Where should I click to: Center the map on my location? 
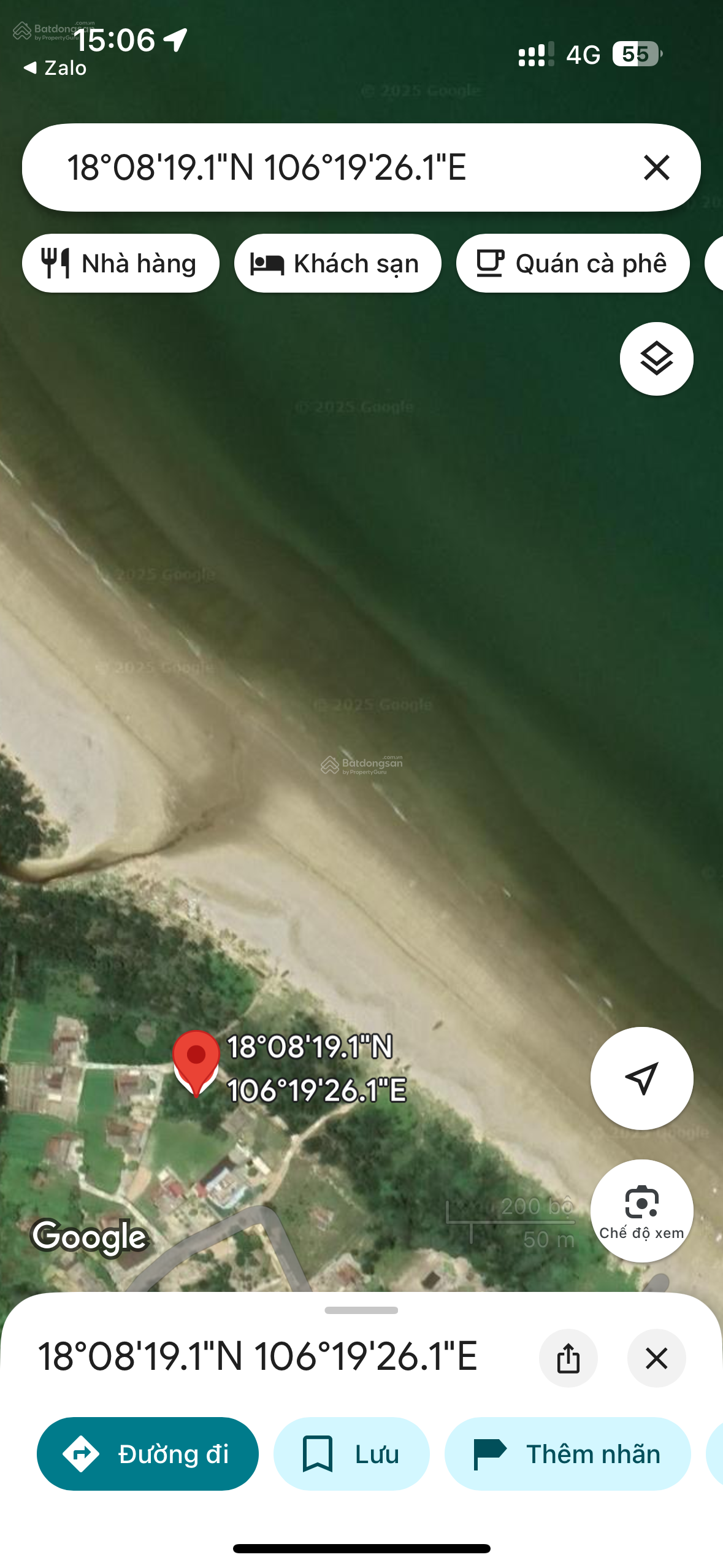[641, 1078]
